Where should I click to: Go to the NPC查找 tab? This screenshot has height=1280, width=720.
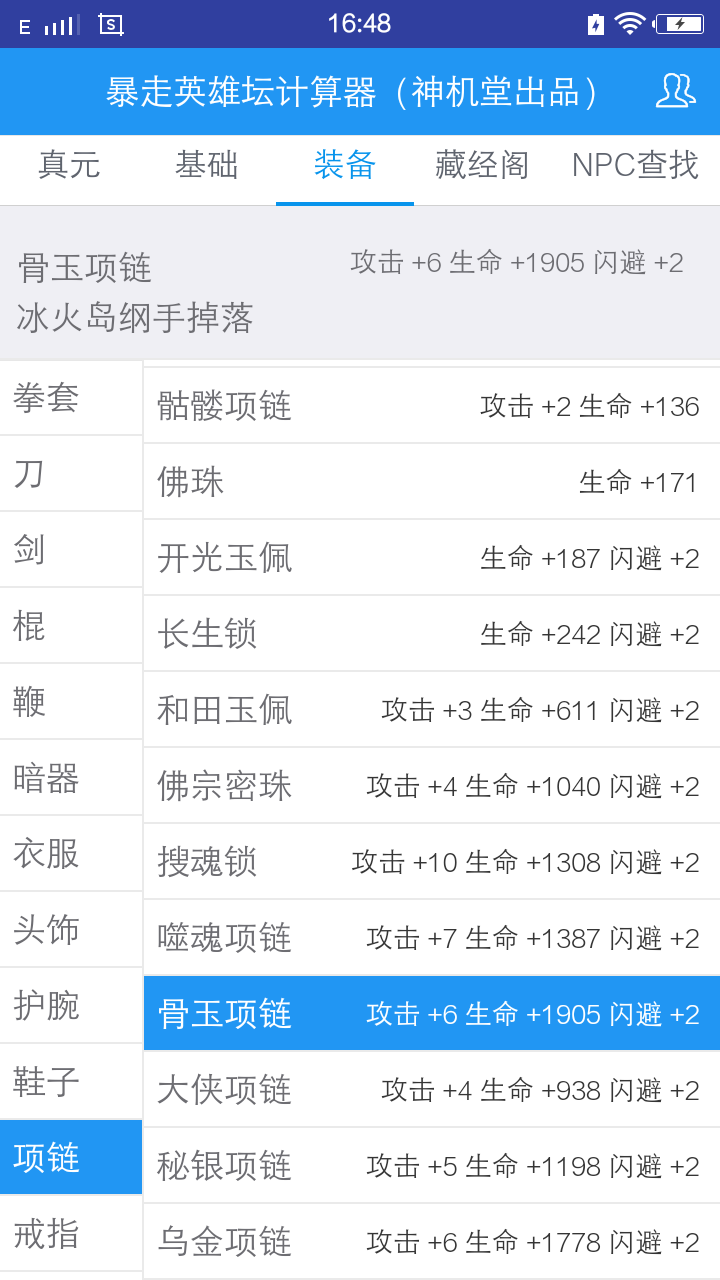click(x=635, y=165)
